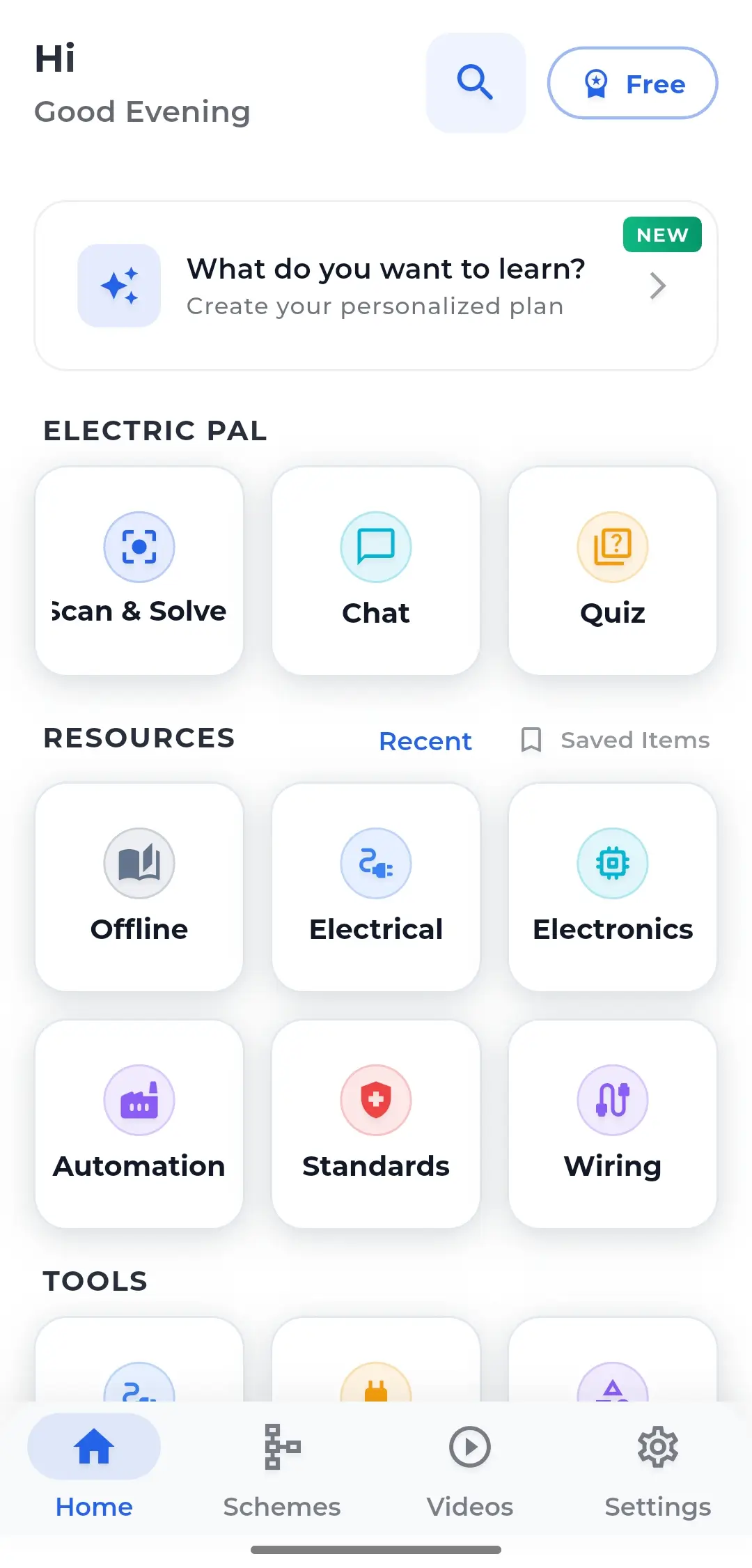The image size is (752, 1568).
Task: Select the Home navigation item
Action: click(x=93, y=1470)
